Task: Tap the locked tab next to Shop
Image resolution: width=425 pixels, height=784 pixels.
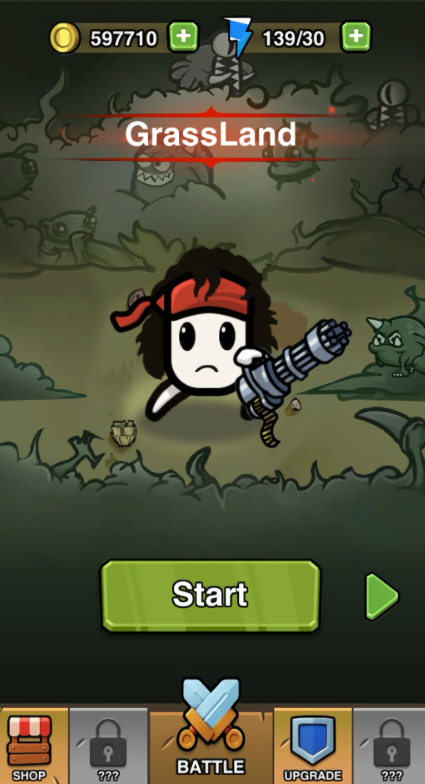Action: tap(108, 746)
